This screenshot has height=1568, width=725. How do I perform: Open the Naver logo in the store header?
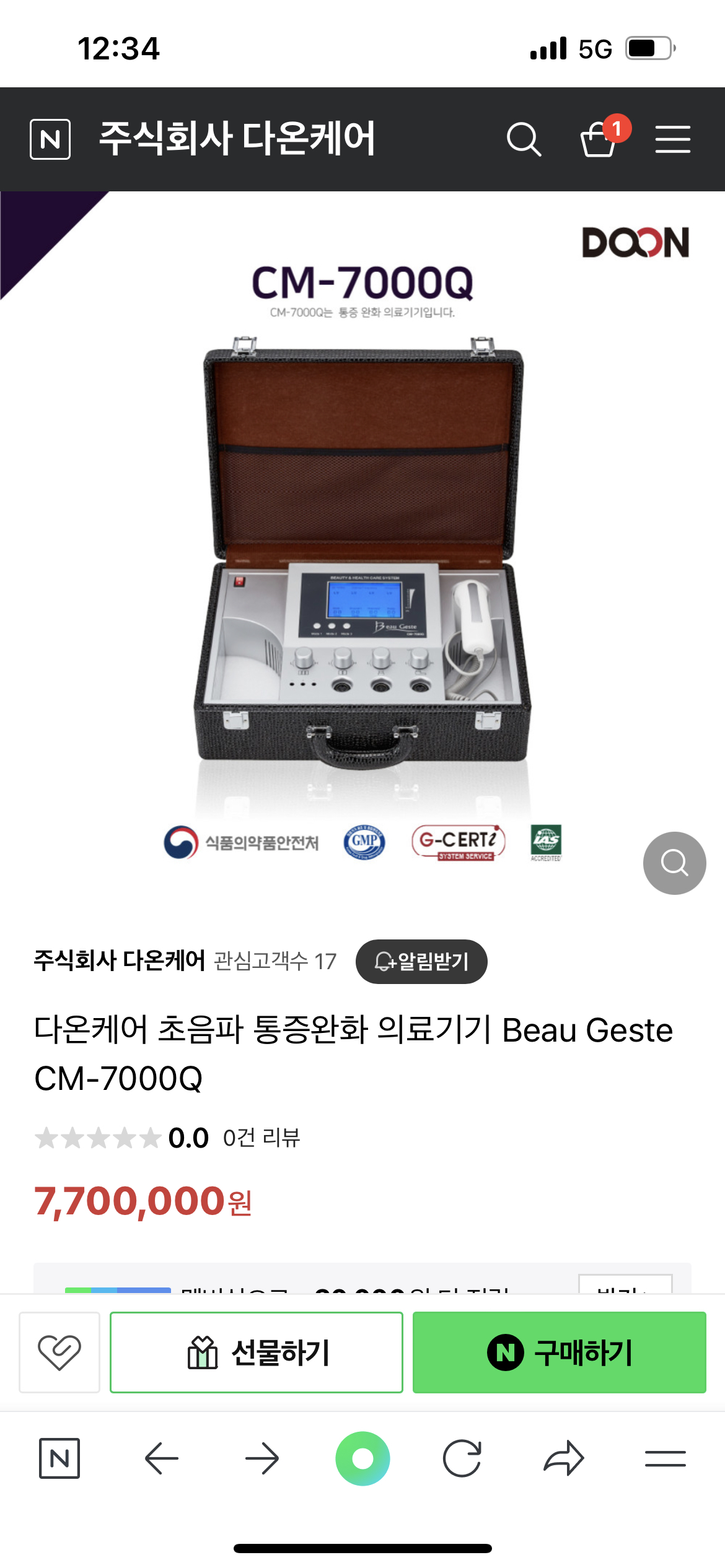(50, 139)
